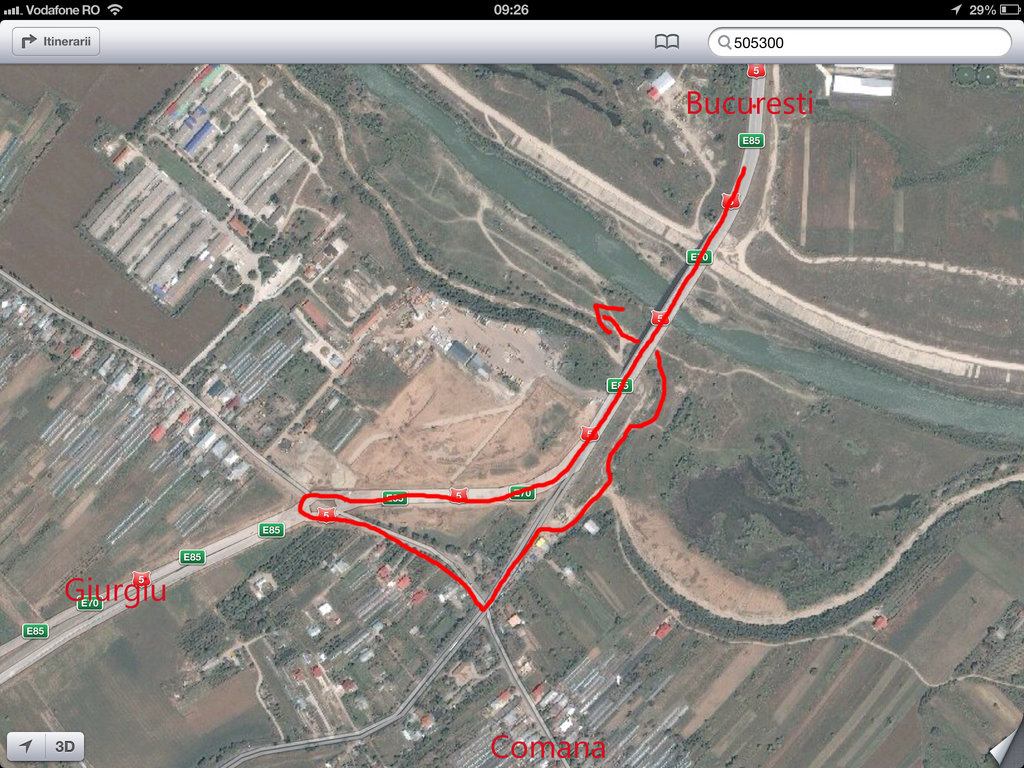Open map options via page curl corner
The height and width of the screenshot is (768, 1024).
click(1005, 749)
